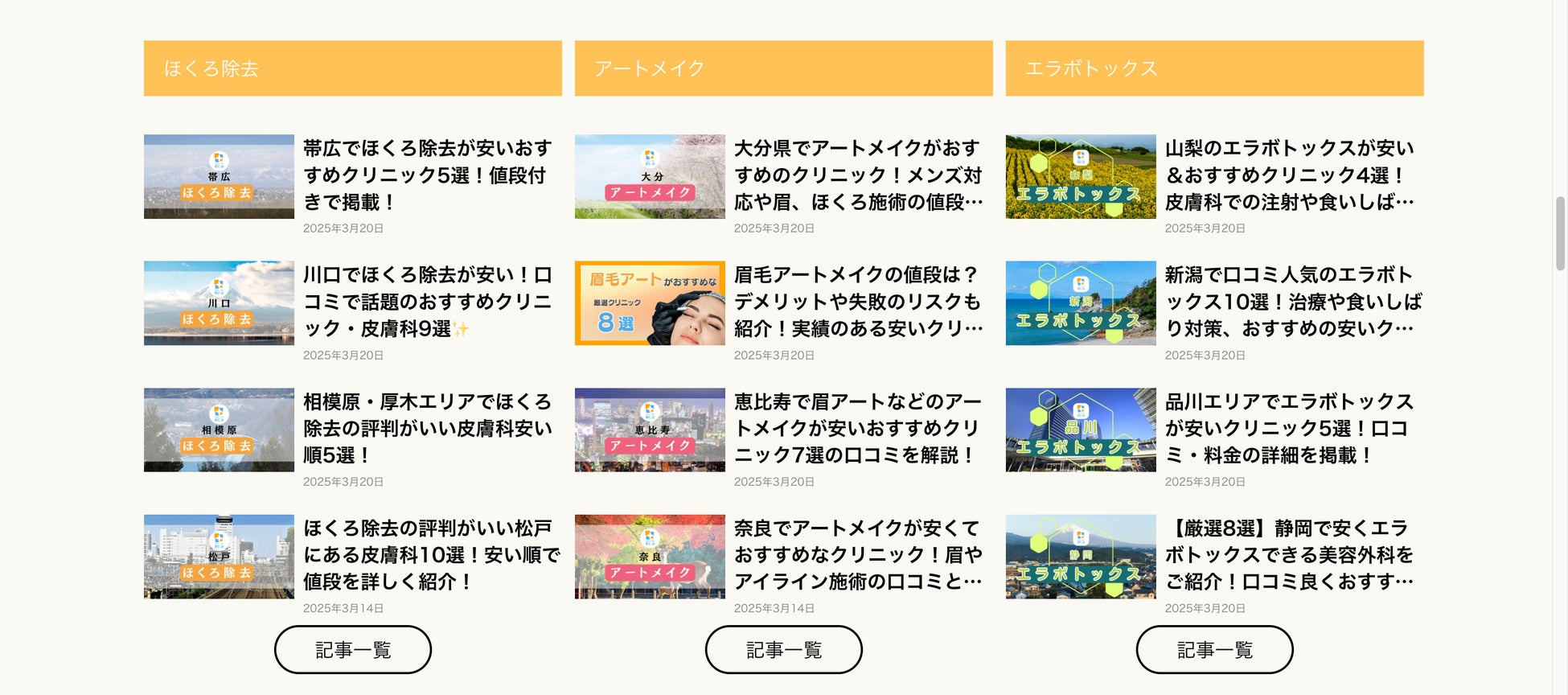Open the 大分県 アートメイク article
Image resolution: width=1568 pixels, height=695 pixels.
857,175
